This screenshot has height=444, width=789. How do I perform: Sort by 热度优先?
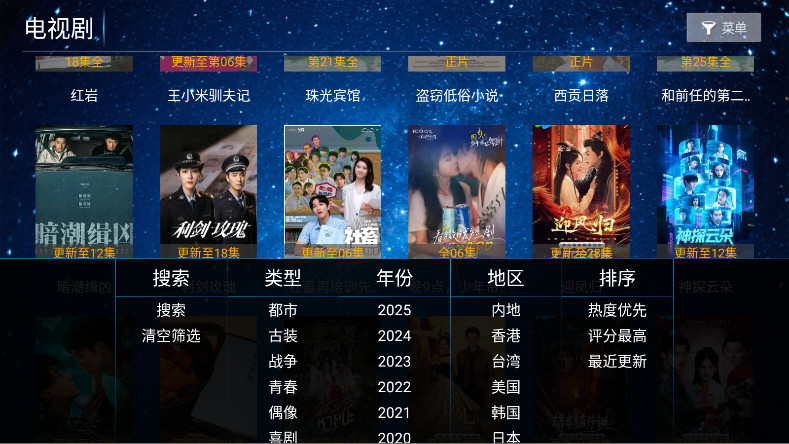point(617,310)
